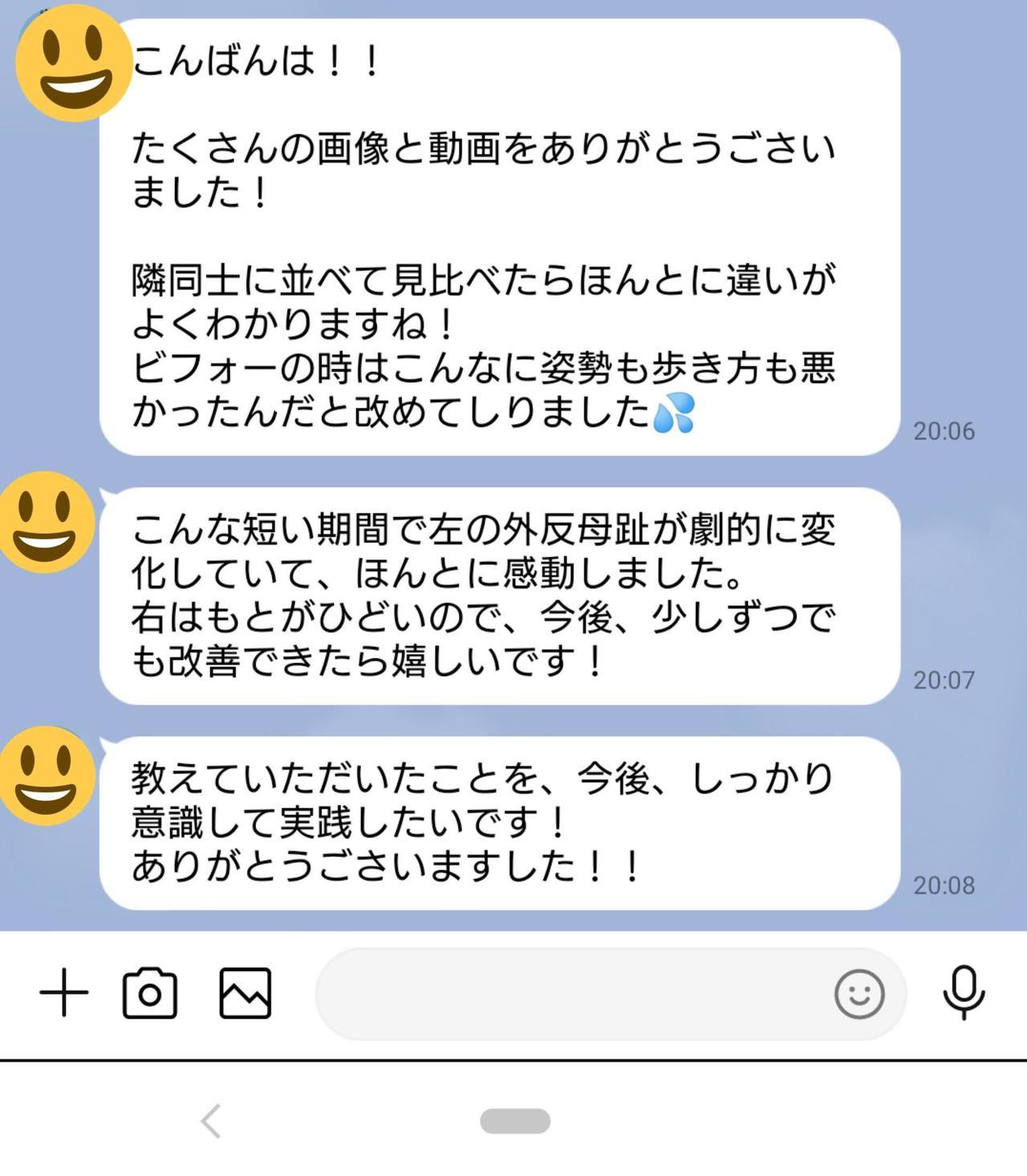Tap the home pill button
Image resolution: width=1027 pixels, height=1176 pixels.
click(x=514, y=1121)
